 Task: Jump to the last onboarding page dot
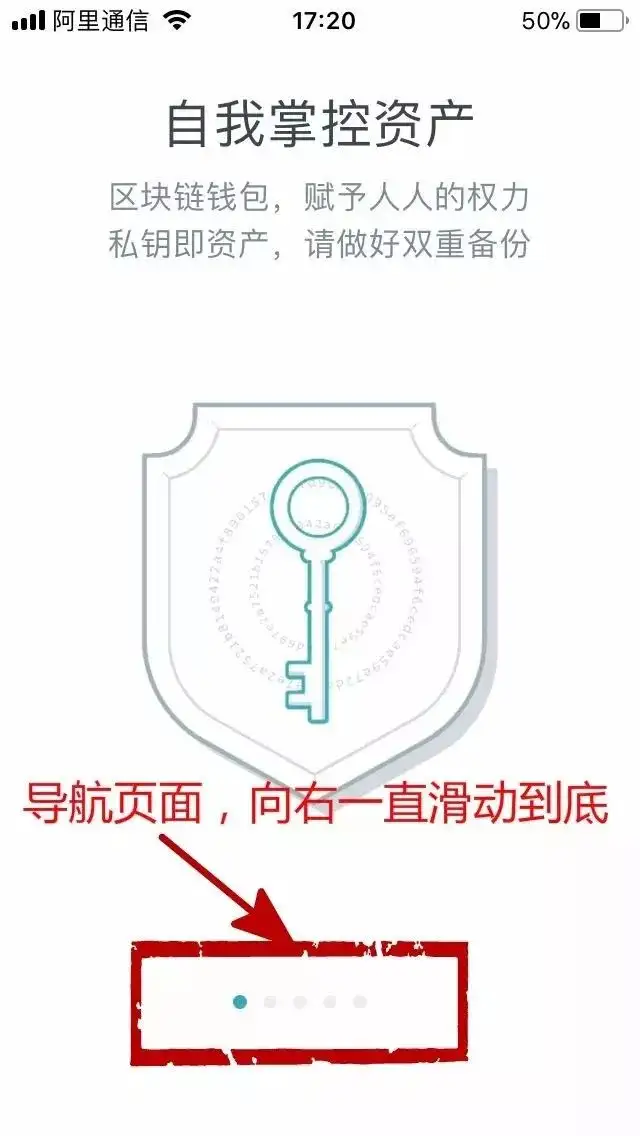[x=360, y=1001]
